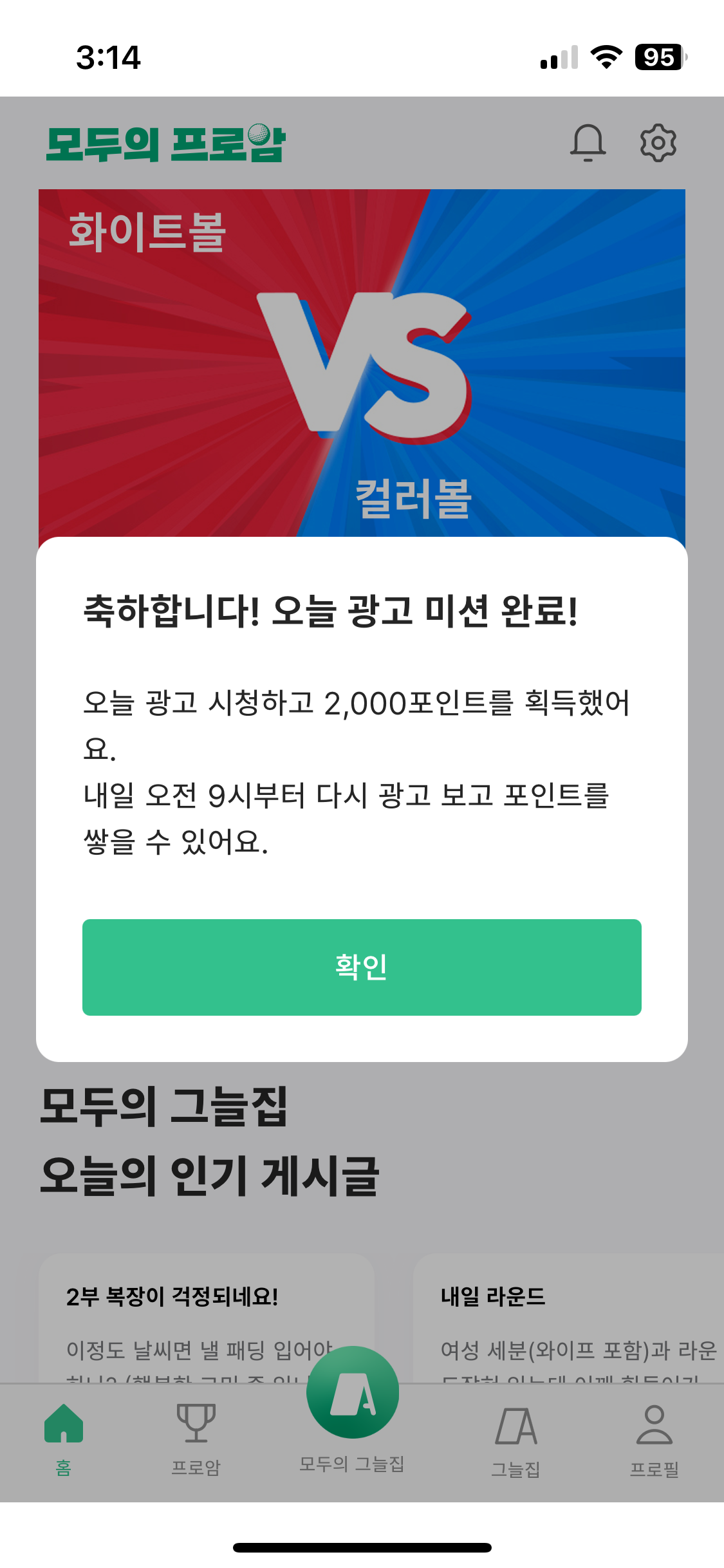Open the notifications bell
The image size is (724, 1568).
pos(588,142)
